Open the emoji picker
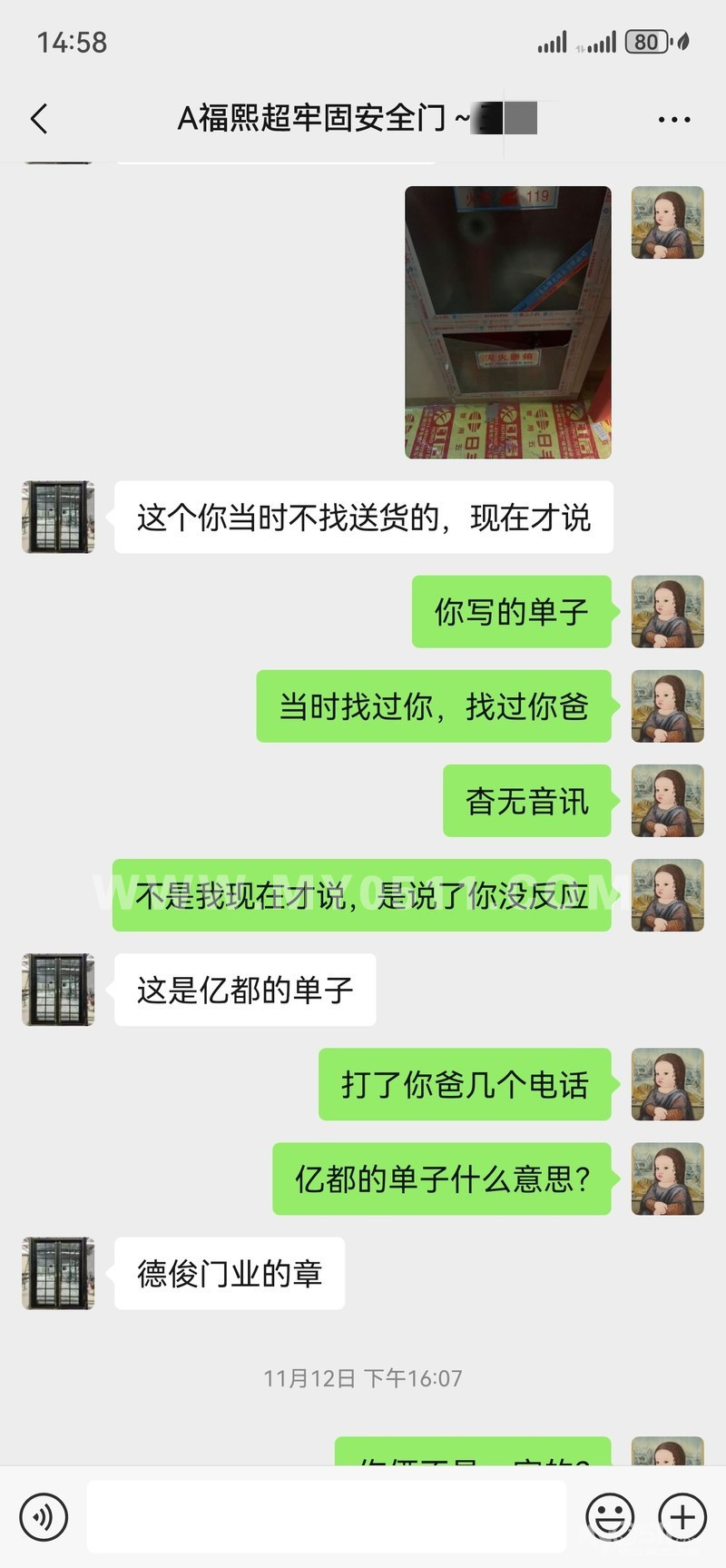Viewport: 726px width, 1568px height. click(609, 1516)
